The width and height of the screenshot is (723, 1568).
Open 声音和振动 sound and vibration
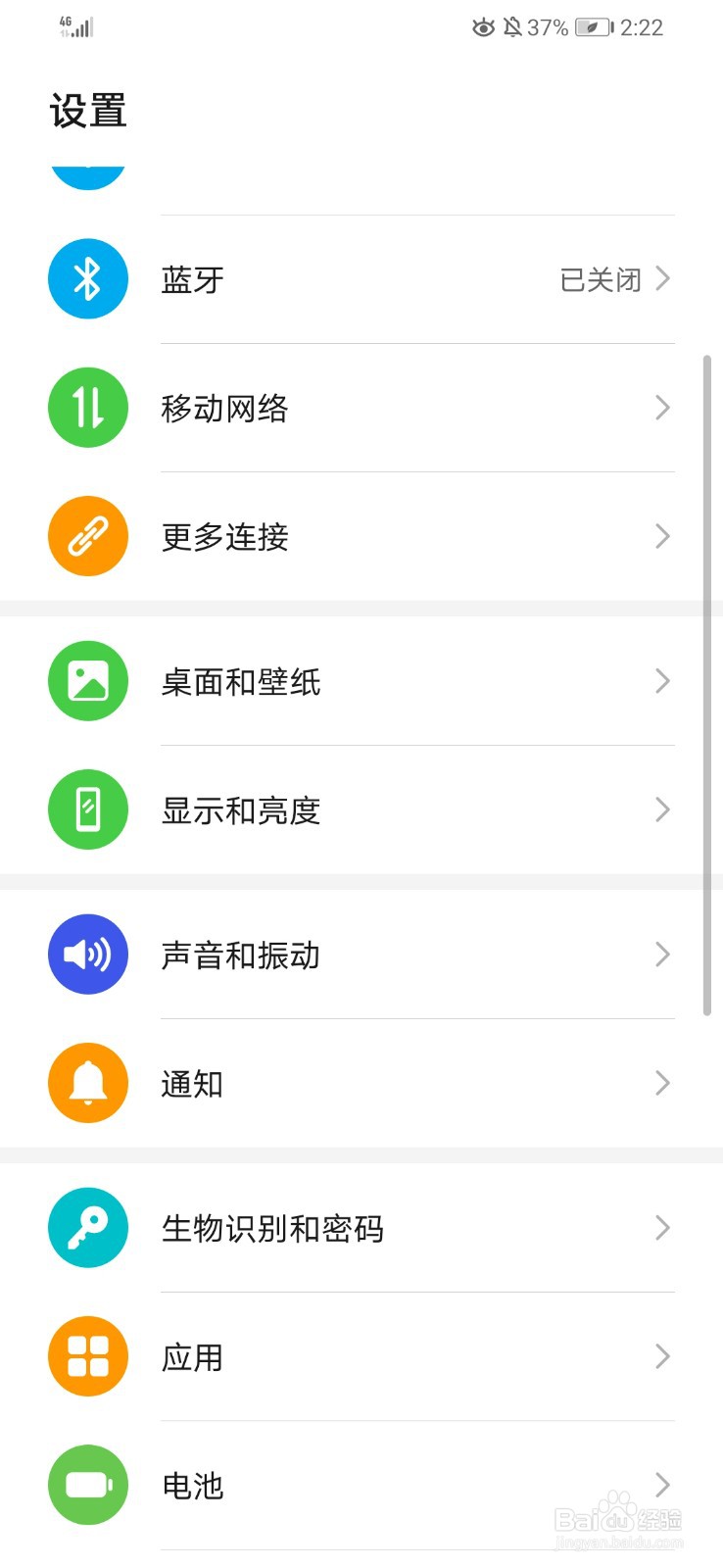pos(361,955)
